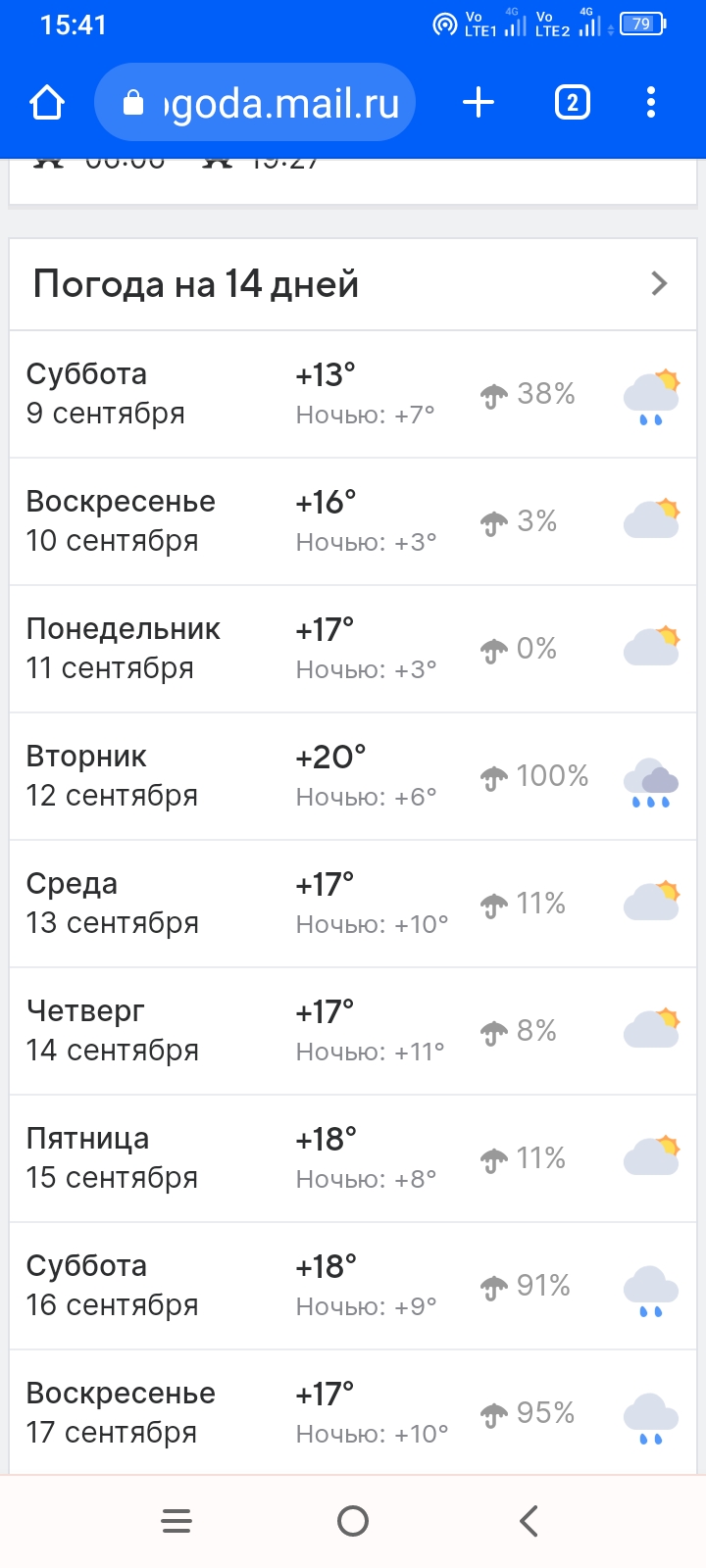Open the browser overflow menu
The height and width of the screenshot is (1568, 706).
pos(651,102)
